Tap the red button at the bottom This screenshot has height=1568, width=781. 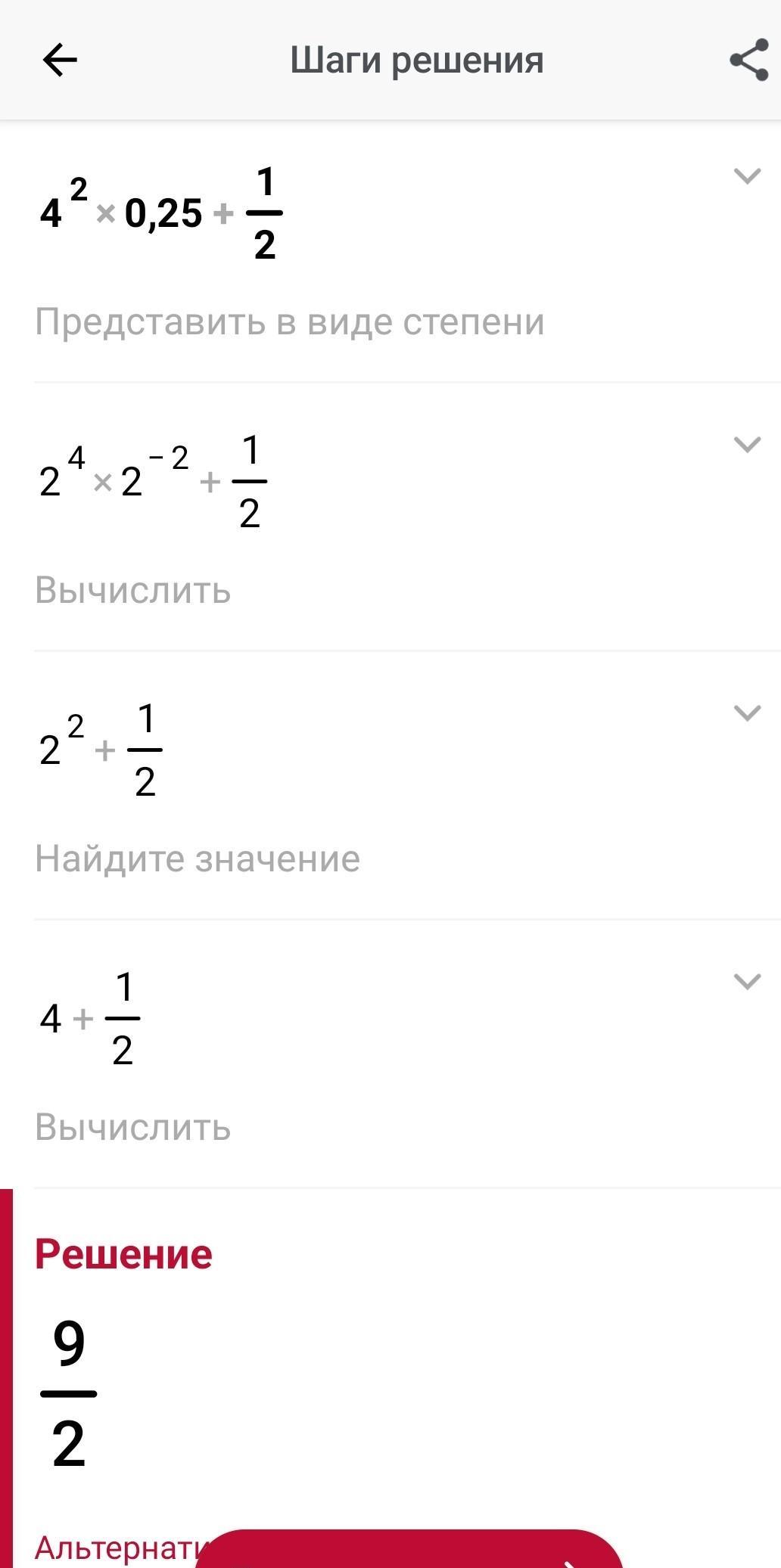click(409, 1551)
